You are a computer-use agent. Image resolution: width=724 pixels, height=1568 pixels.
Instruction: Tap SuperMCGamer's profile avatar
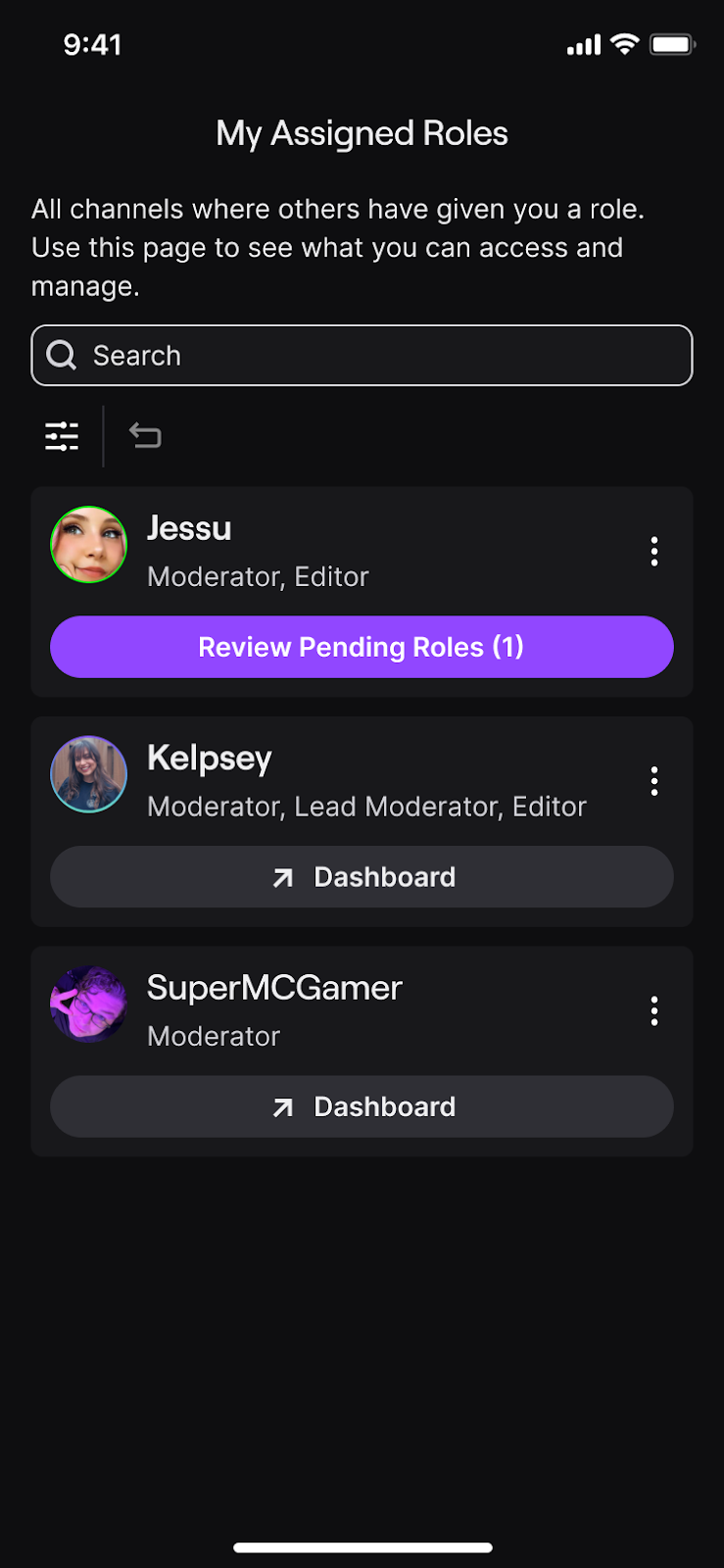89,1004
